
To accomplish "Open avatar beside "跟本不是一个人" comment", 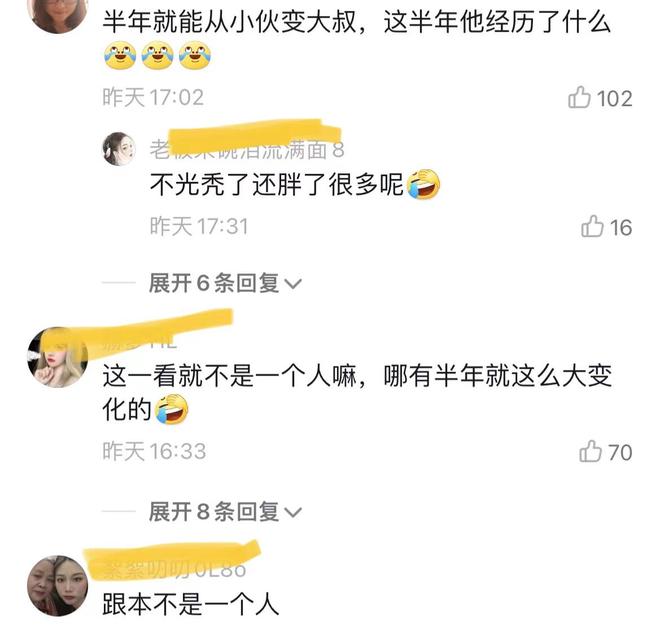I will coord(56,585).
